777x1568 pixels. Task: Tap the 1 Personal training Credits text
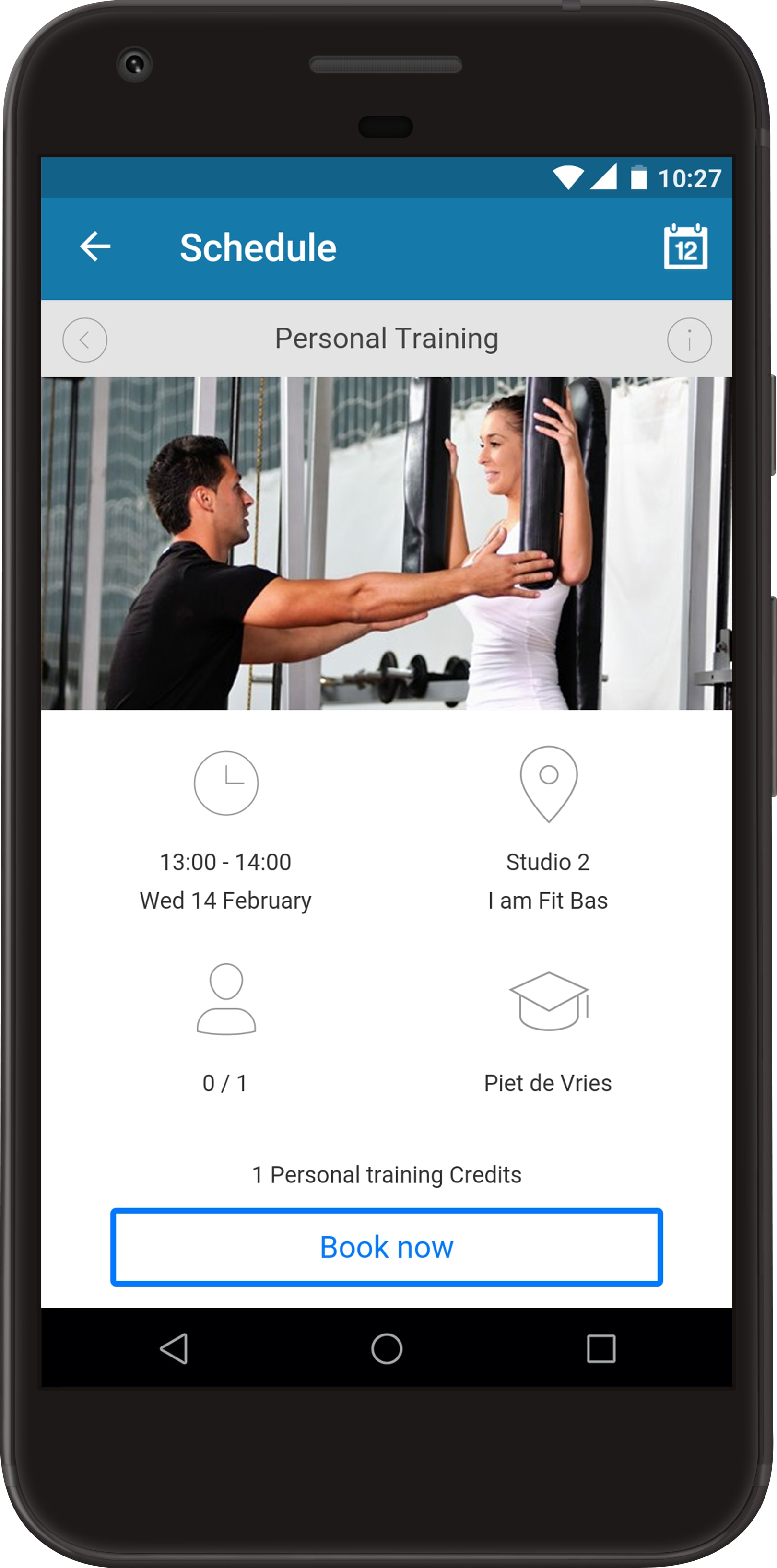point(386,1174)
